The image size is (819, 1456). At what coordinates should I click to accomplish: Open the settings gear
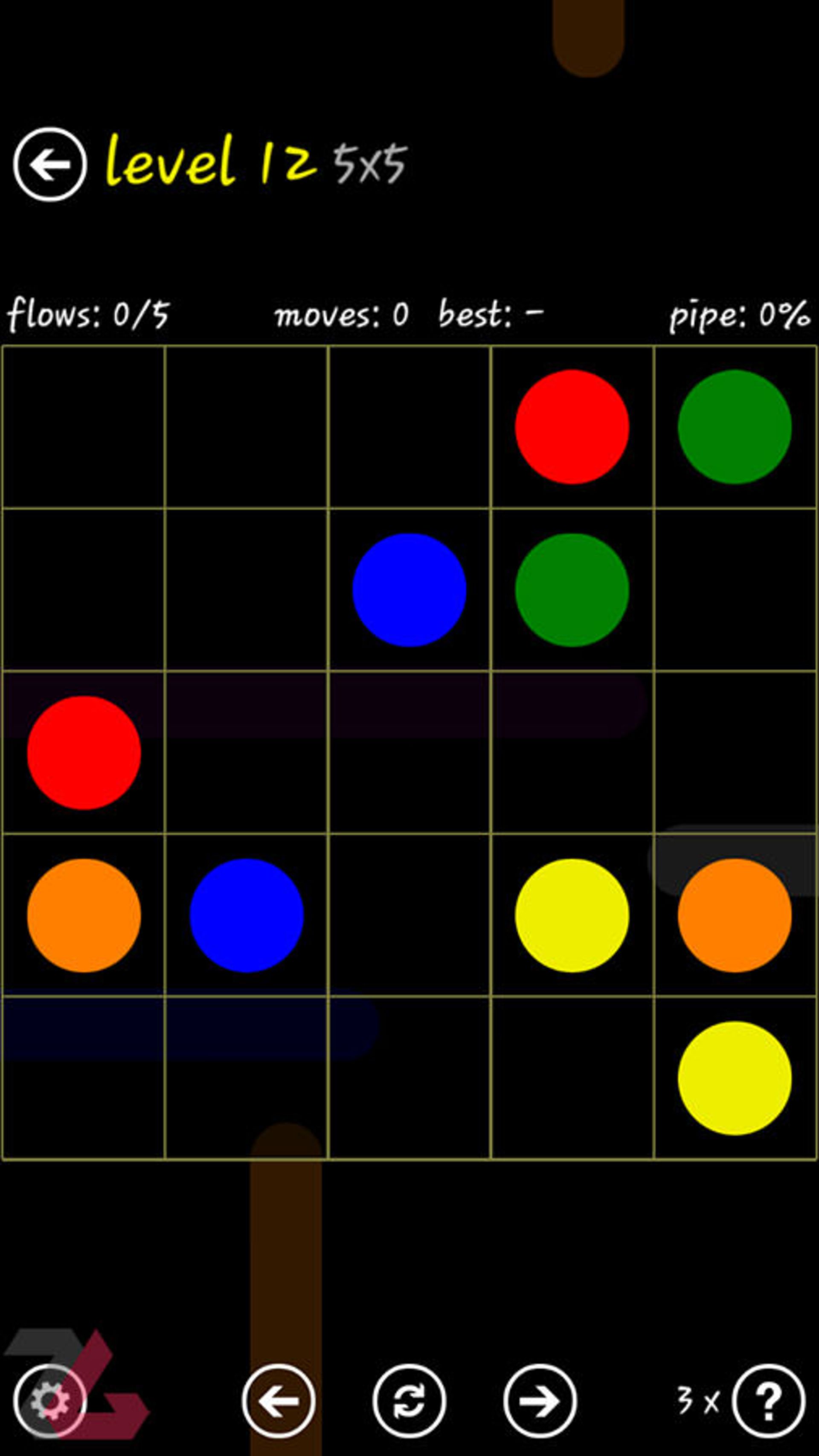tap(50, 1400)
